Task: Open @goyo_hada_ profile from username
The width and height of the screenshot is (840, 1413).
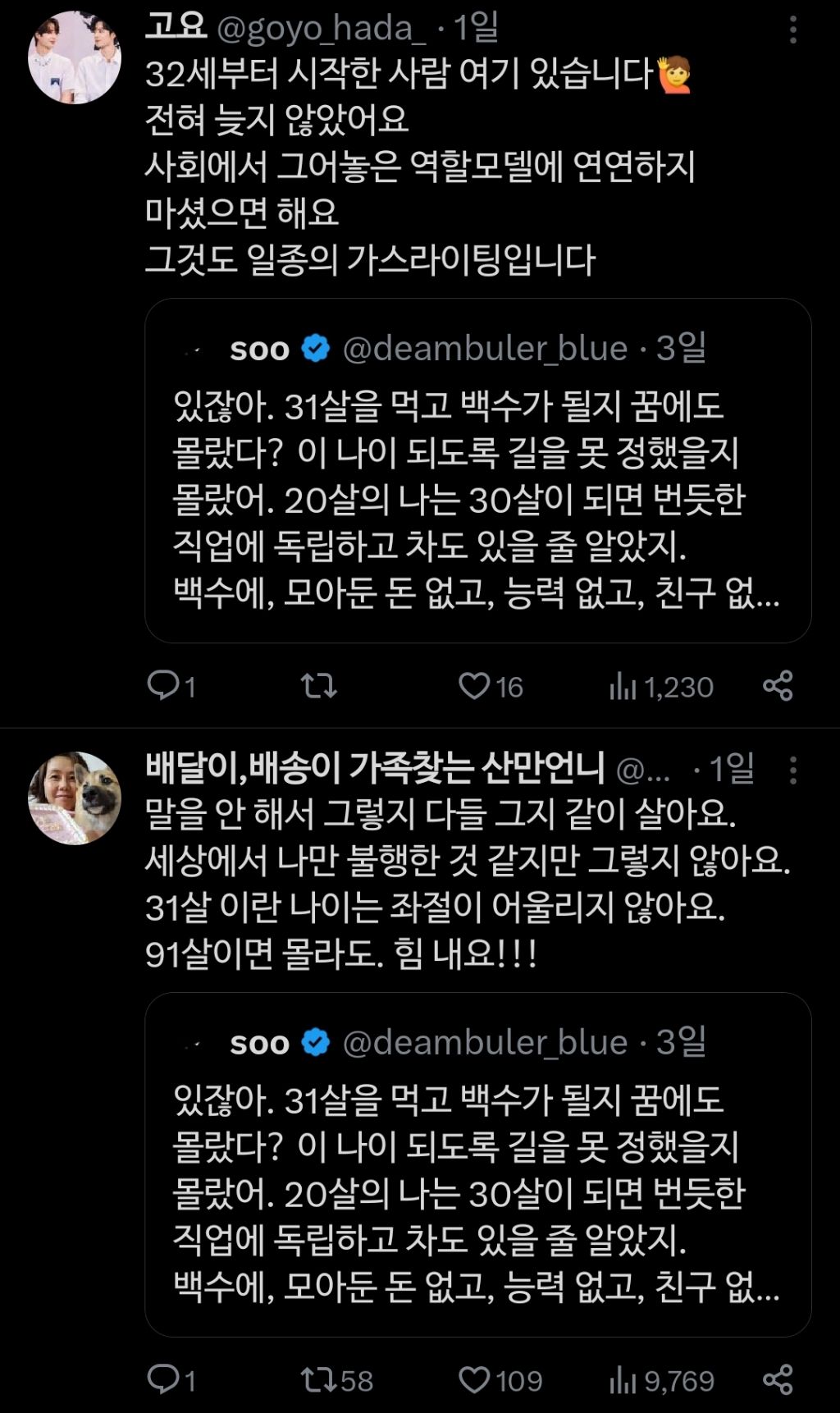Action: click(x=321, y=29)
